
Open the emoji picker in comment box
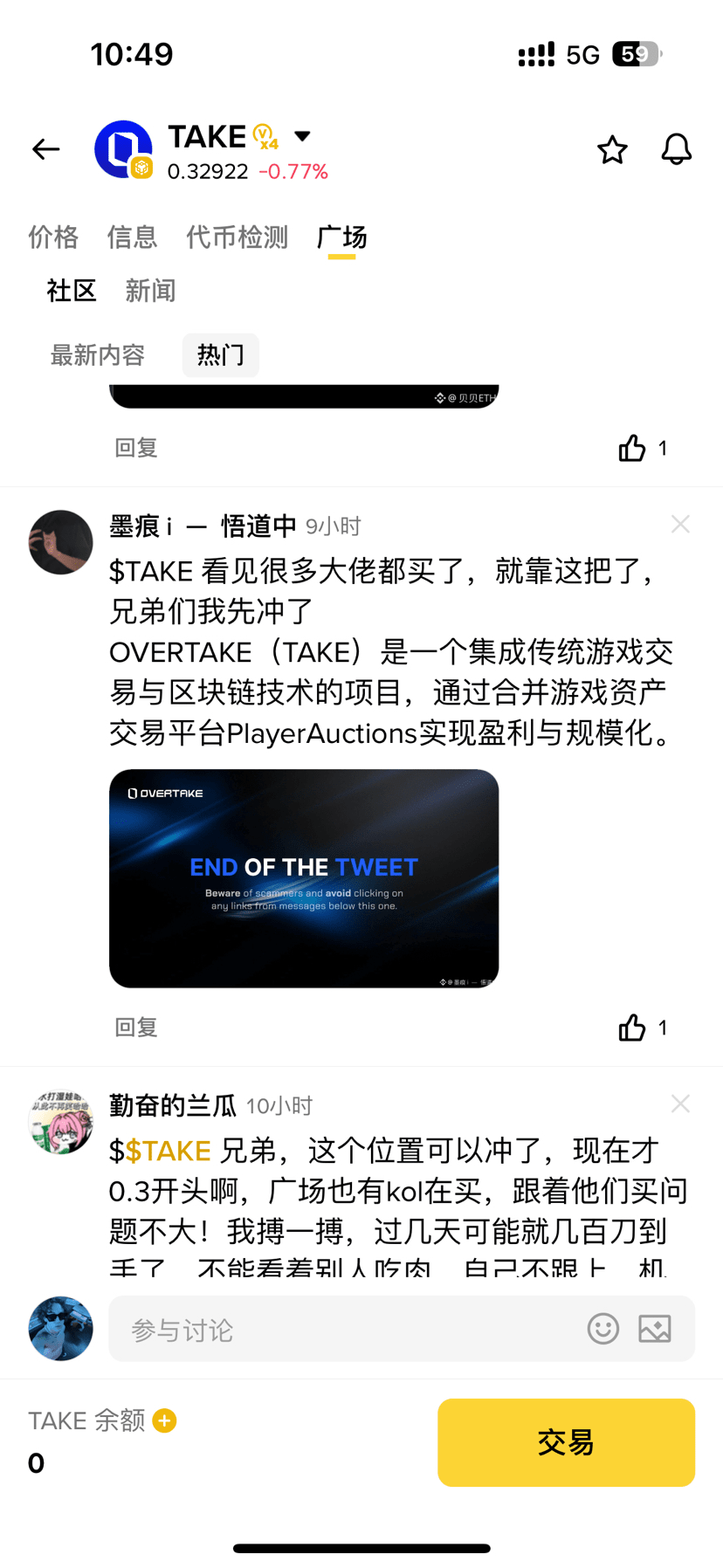click(602, 1329)
